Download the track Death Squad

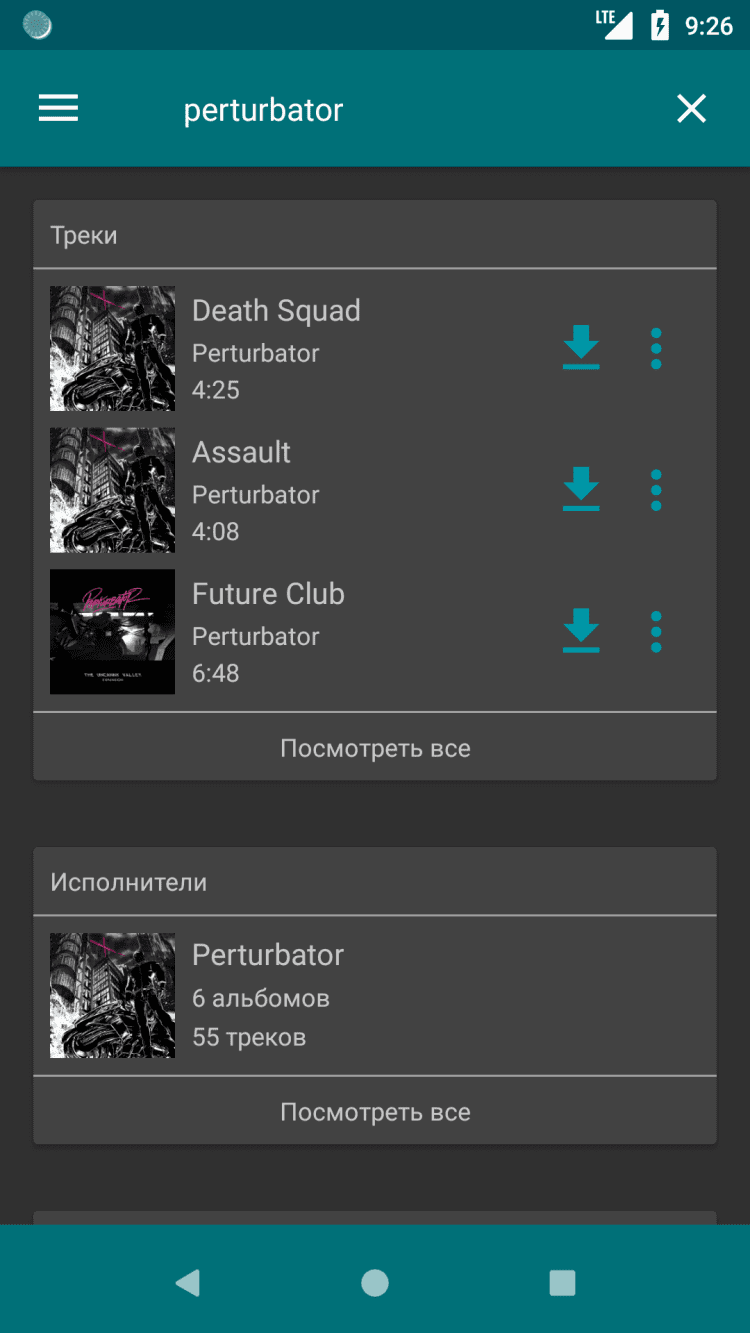click(581, 348)
